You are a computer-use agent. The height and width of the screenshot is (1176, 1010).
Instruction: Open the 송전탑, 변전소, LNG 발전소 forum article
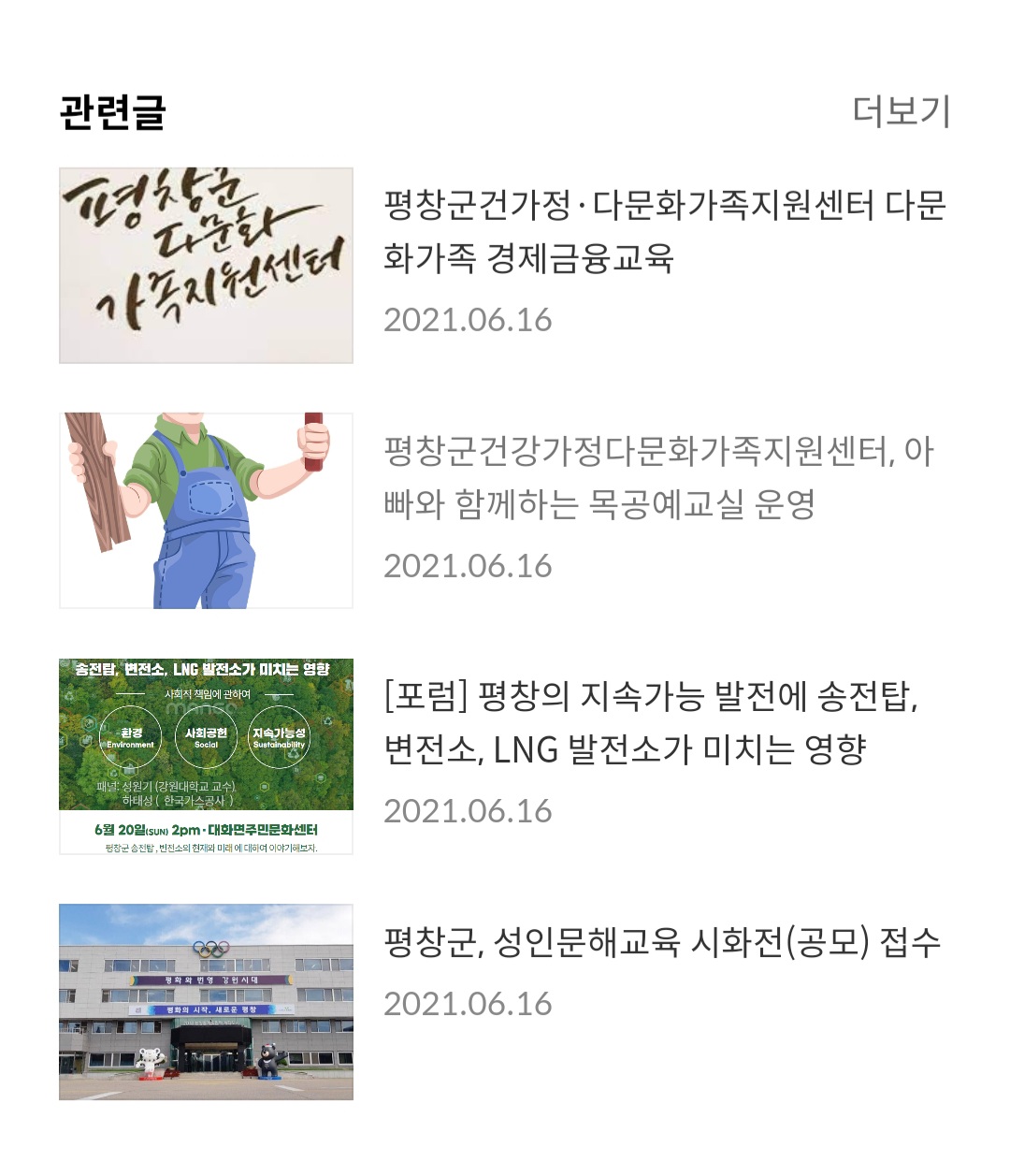651,722
